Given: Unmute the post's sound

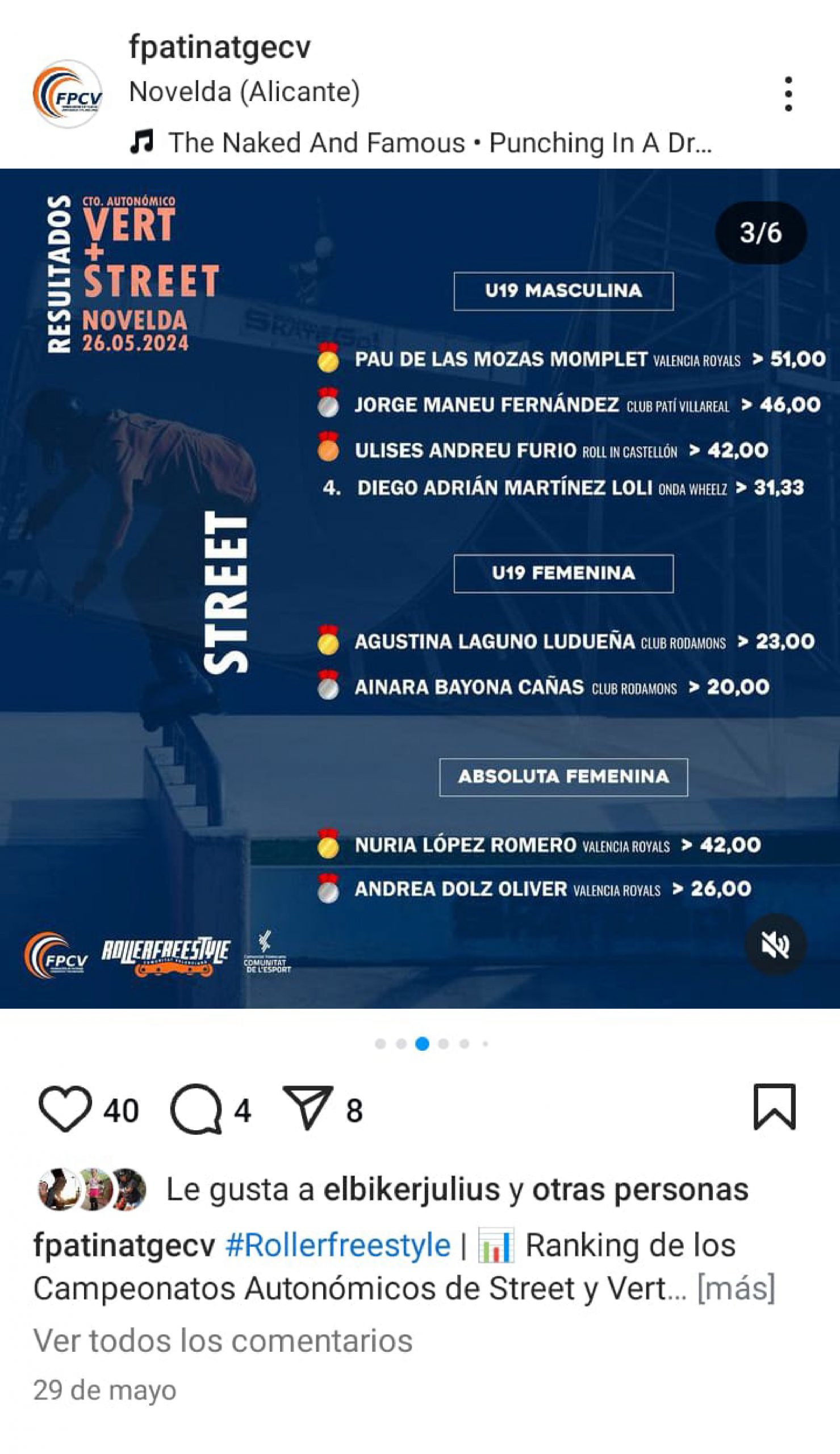Looking at the screenshot, I should point(775,945).
